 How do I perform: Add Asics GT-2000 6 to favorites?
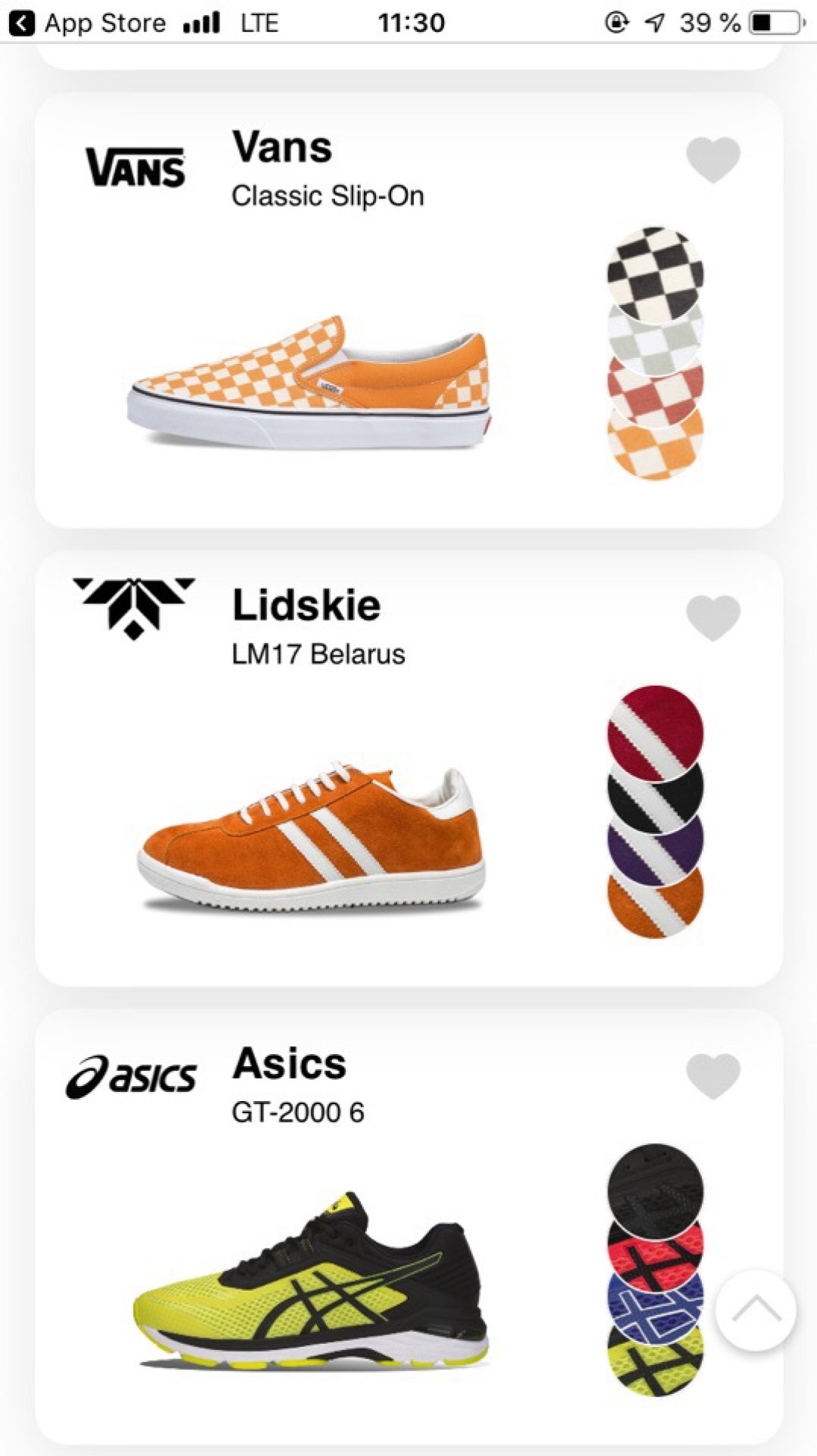tap(713, 1075)
